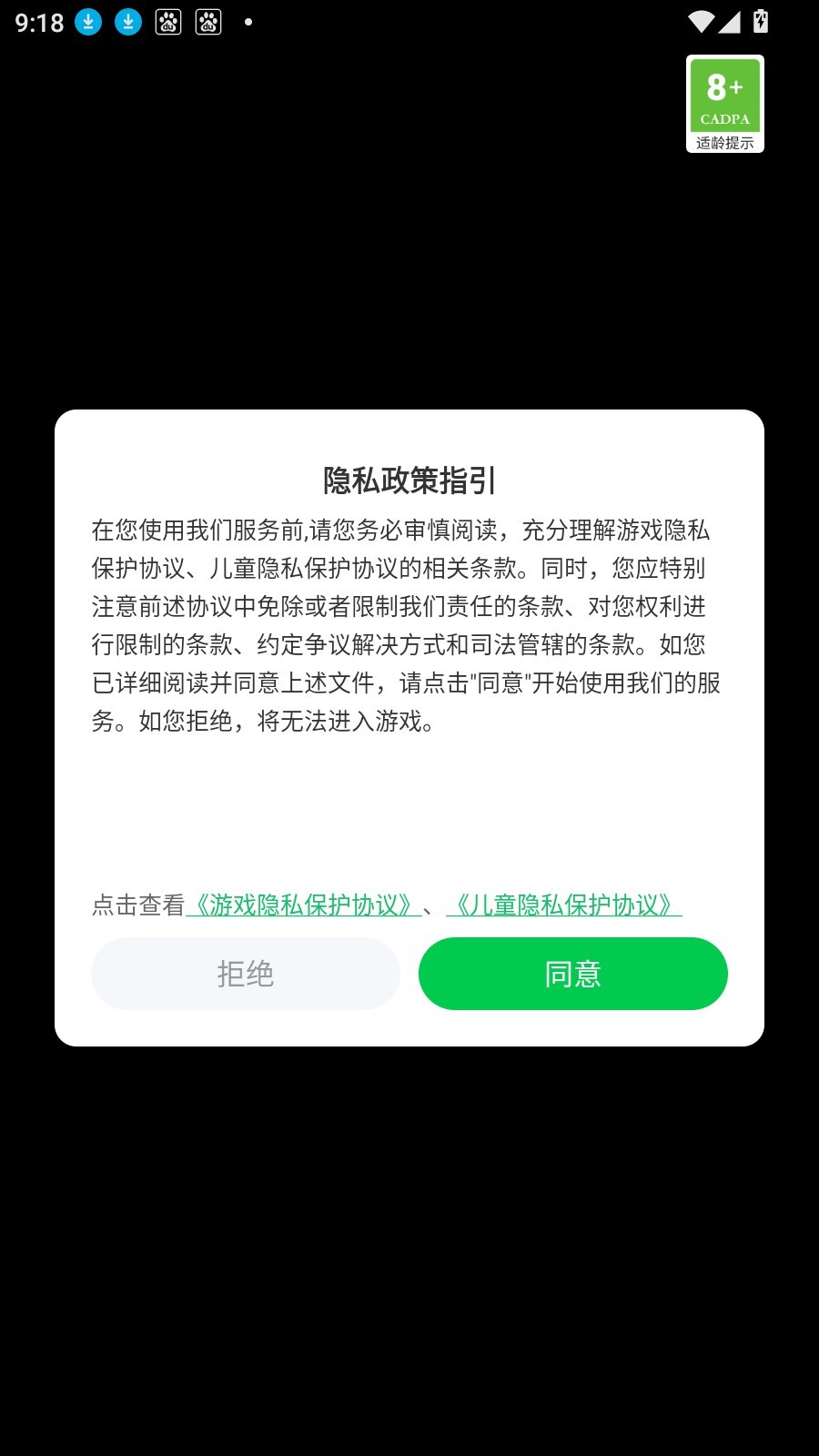Tap the 同意 button to accept the policy
This screenshot has width=819, height=1456.
572,973
